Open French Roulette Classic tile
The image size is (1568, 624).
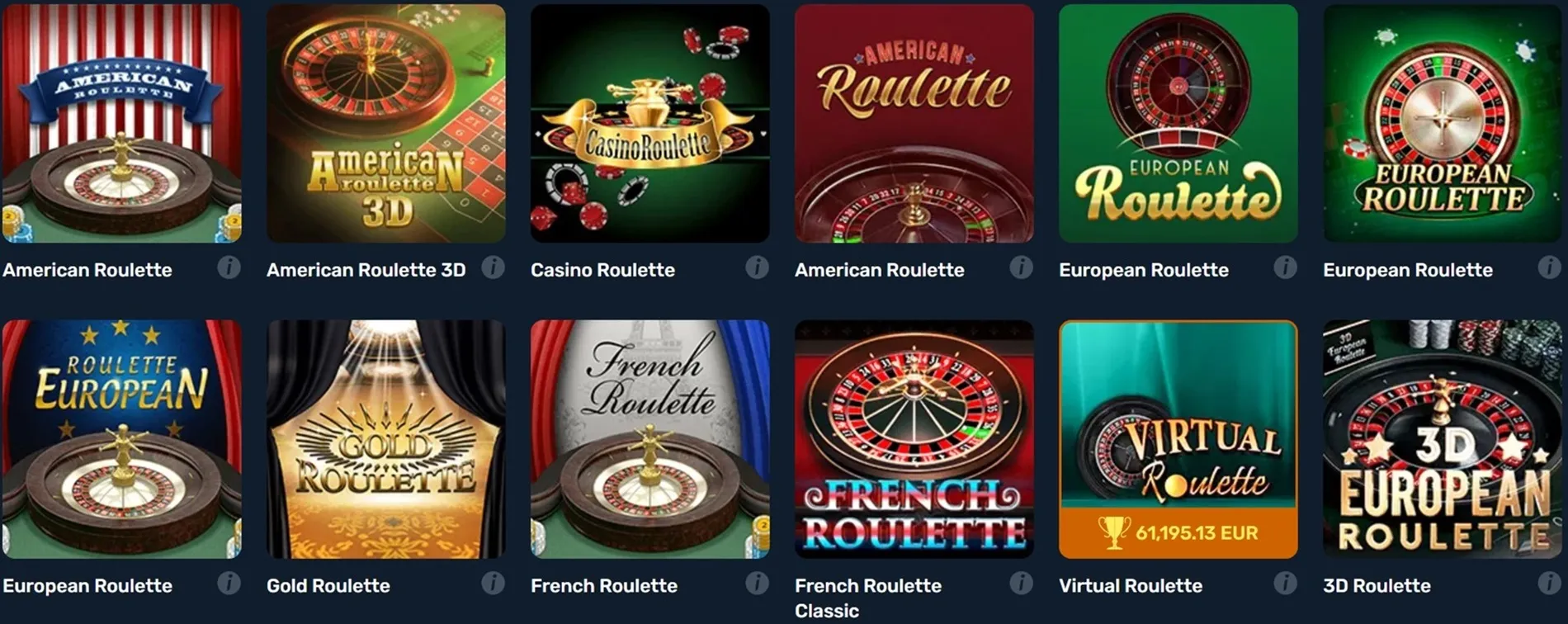pos(914,439)
